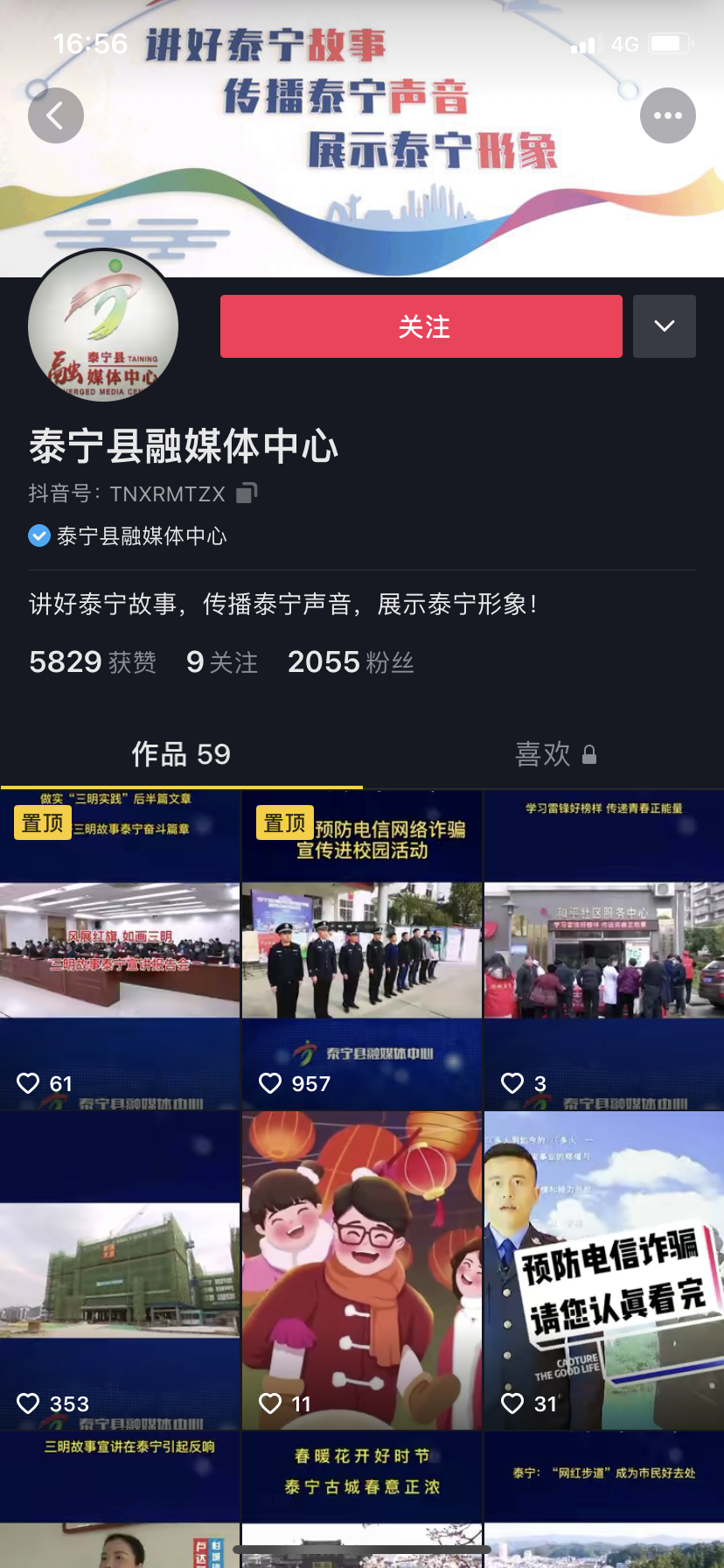
Task: Play the 春暖花开好时节 video
Action: click(362, 1500)
